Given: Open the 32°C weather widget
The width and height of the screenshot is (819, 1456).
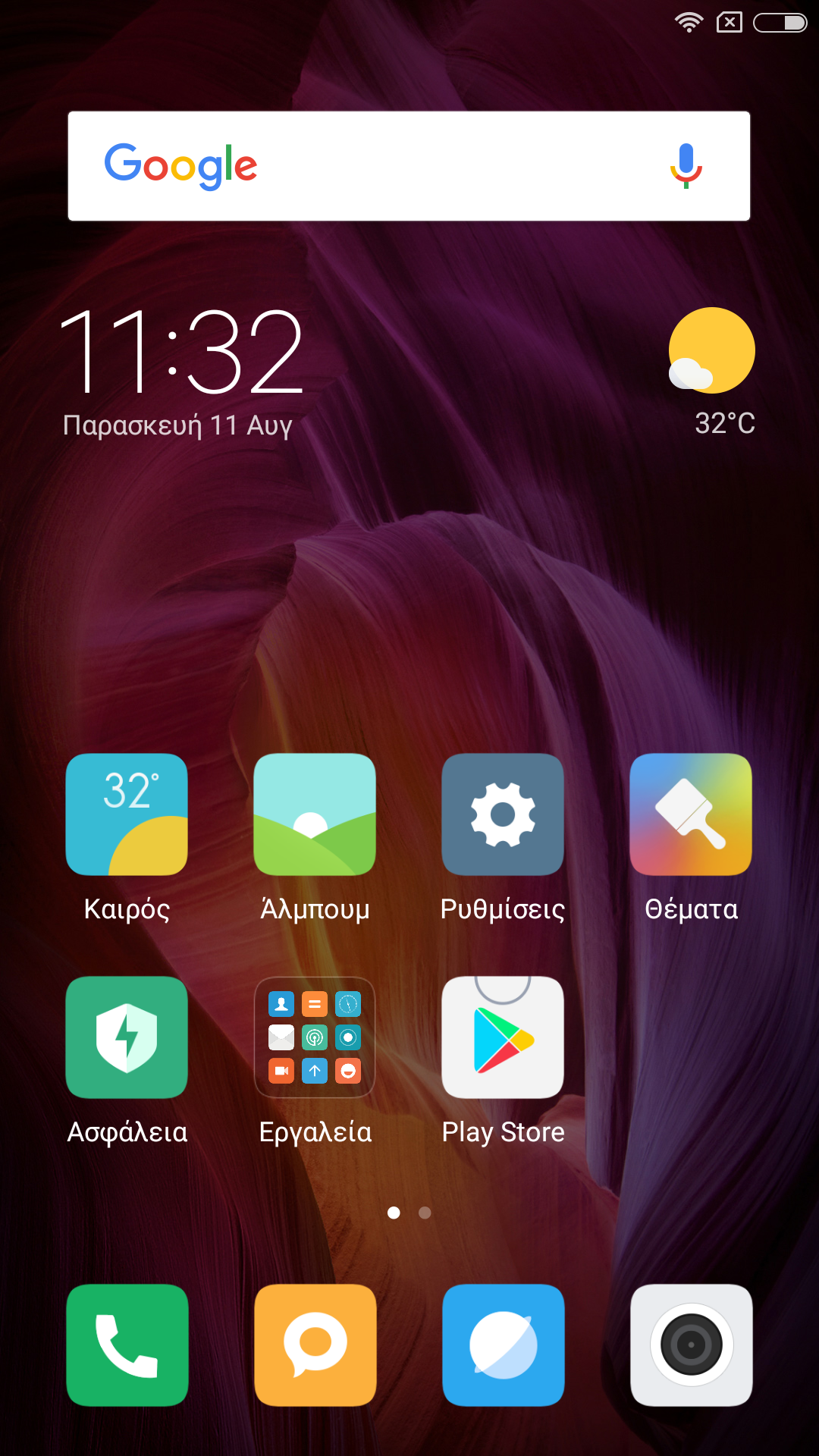Looking at the screenshot, I should (x=713, y=372).
